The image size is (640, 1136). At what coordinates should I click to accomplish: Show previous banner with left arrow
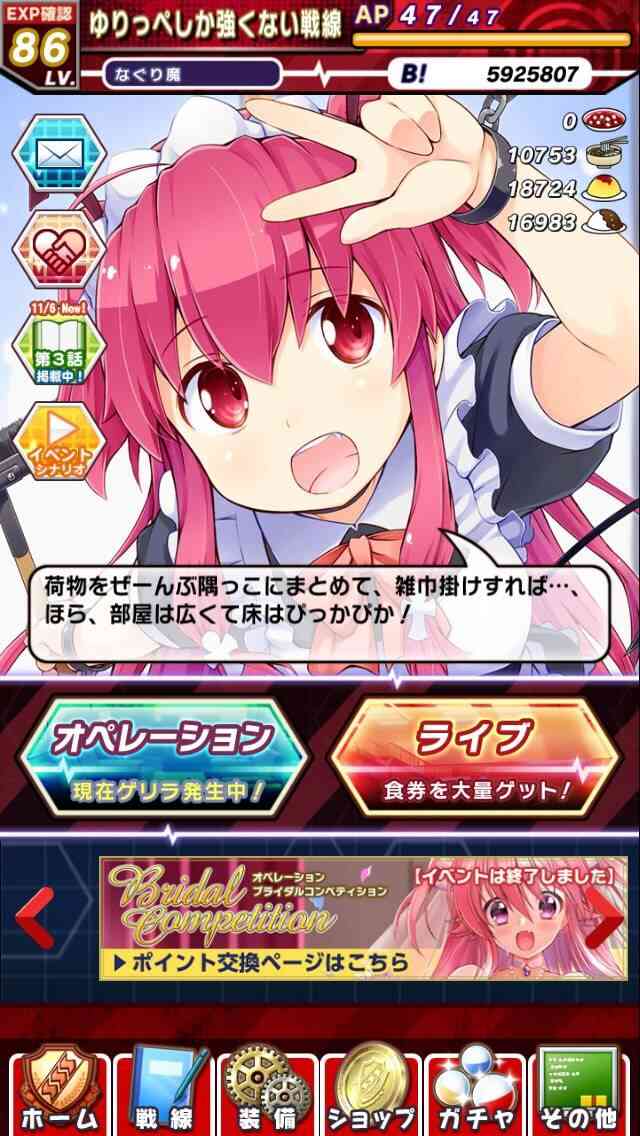click(x=35, y=917)
